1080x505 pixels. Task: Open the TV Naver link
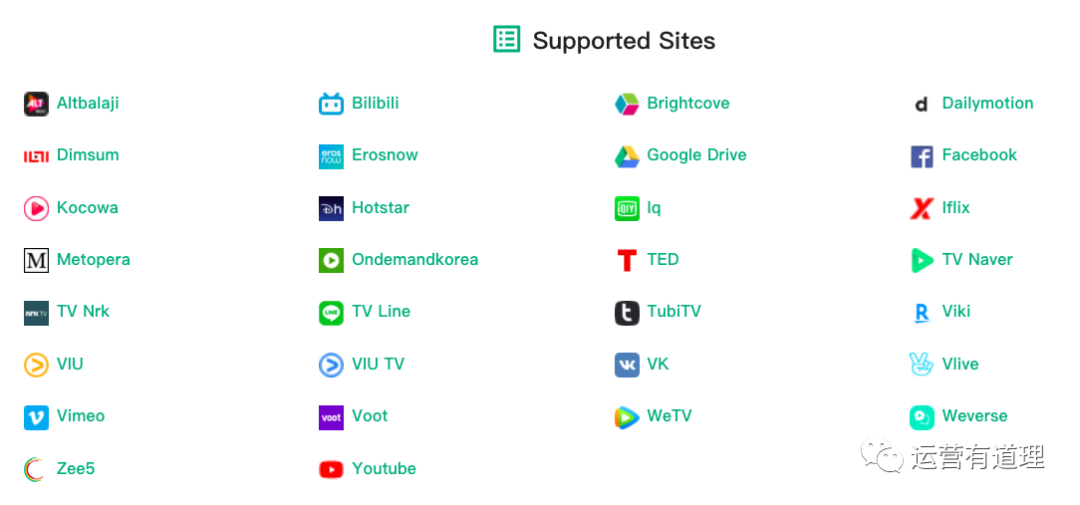pyautogui.click(x=976, y=260)
